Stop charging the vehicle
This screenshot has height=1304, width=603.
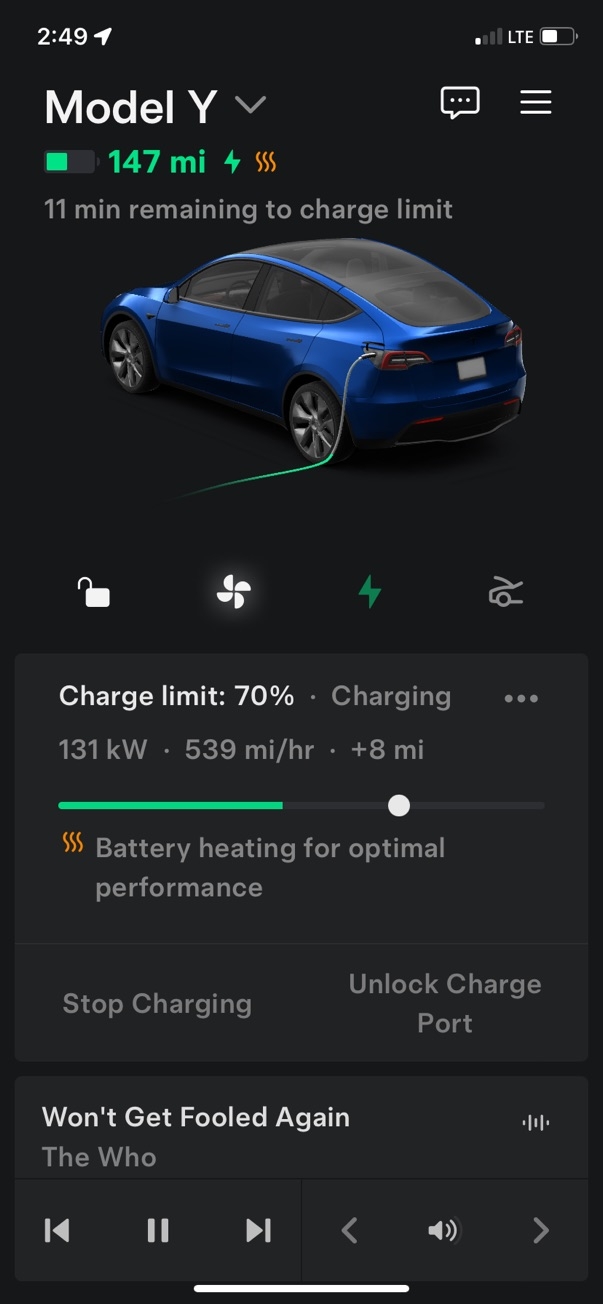[x=157, y=1003]
